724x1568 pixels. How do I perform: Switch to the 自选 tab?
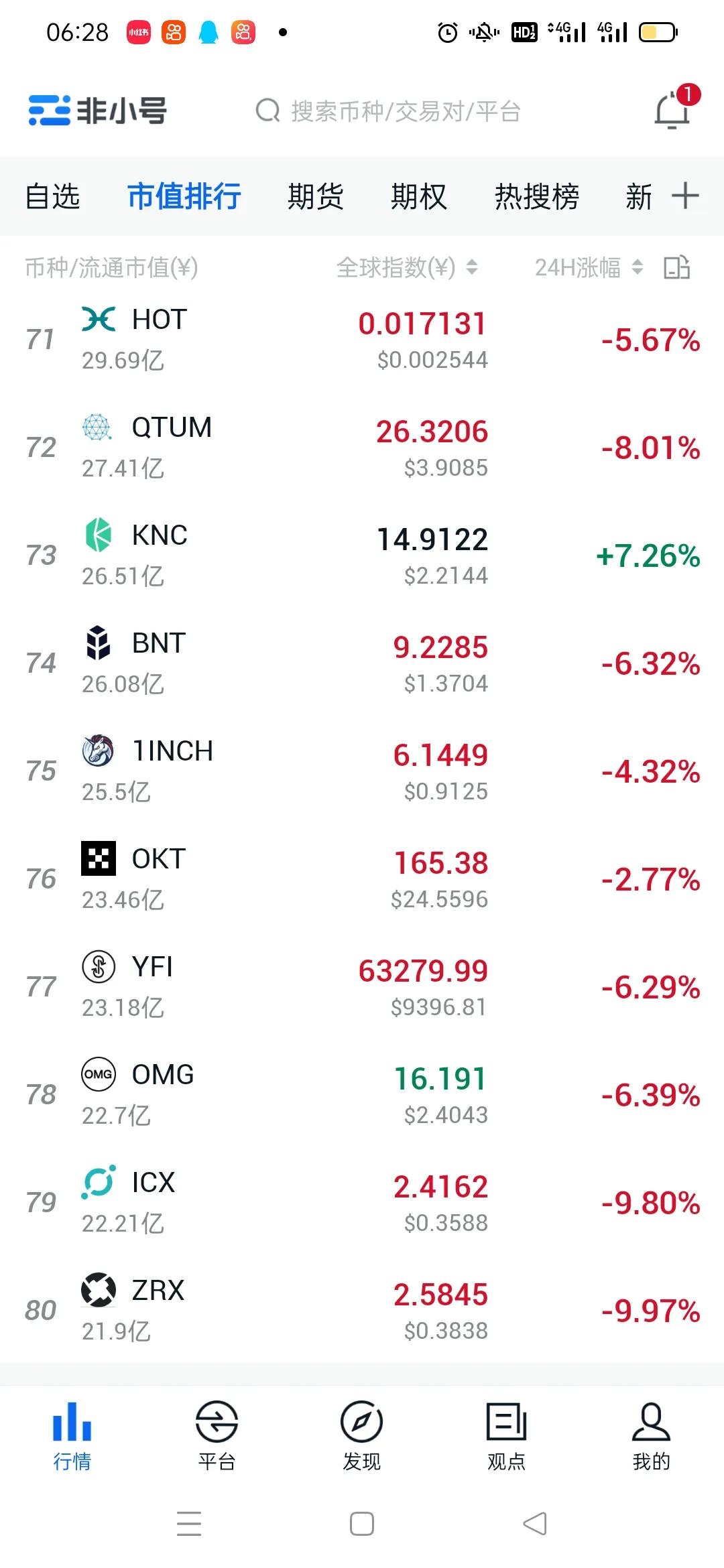[52, 197]
